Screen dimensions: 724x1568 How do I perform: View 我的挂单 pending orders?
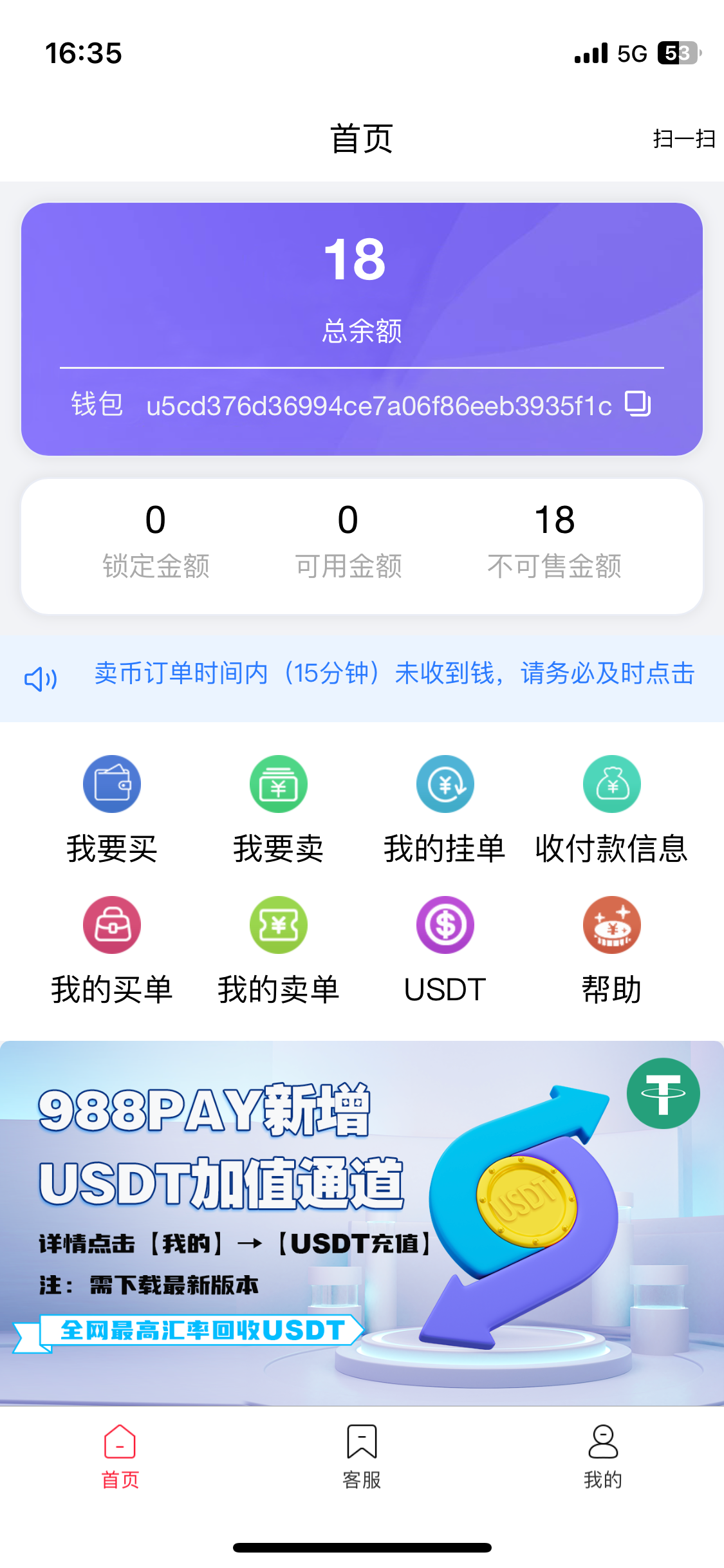tap(445, 808)
